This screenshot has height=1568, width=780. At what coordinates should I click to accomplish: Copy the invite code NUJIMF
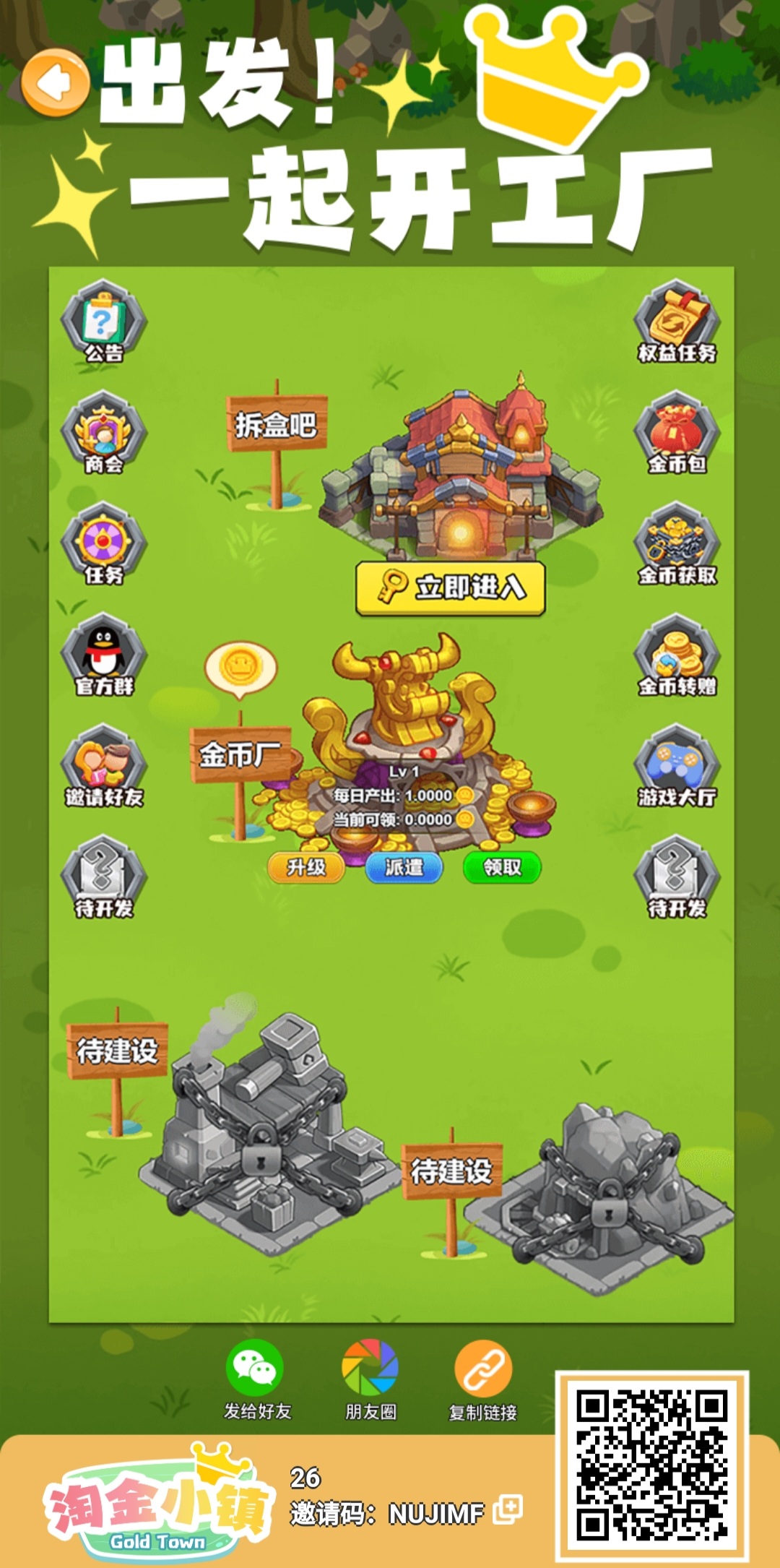pyautogui.click(x=508, y=1509)
